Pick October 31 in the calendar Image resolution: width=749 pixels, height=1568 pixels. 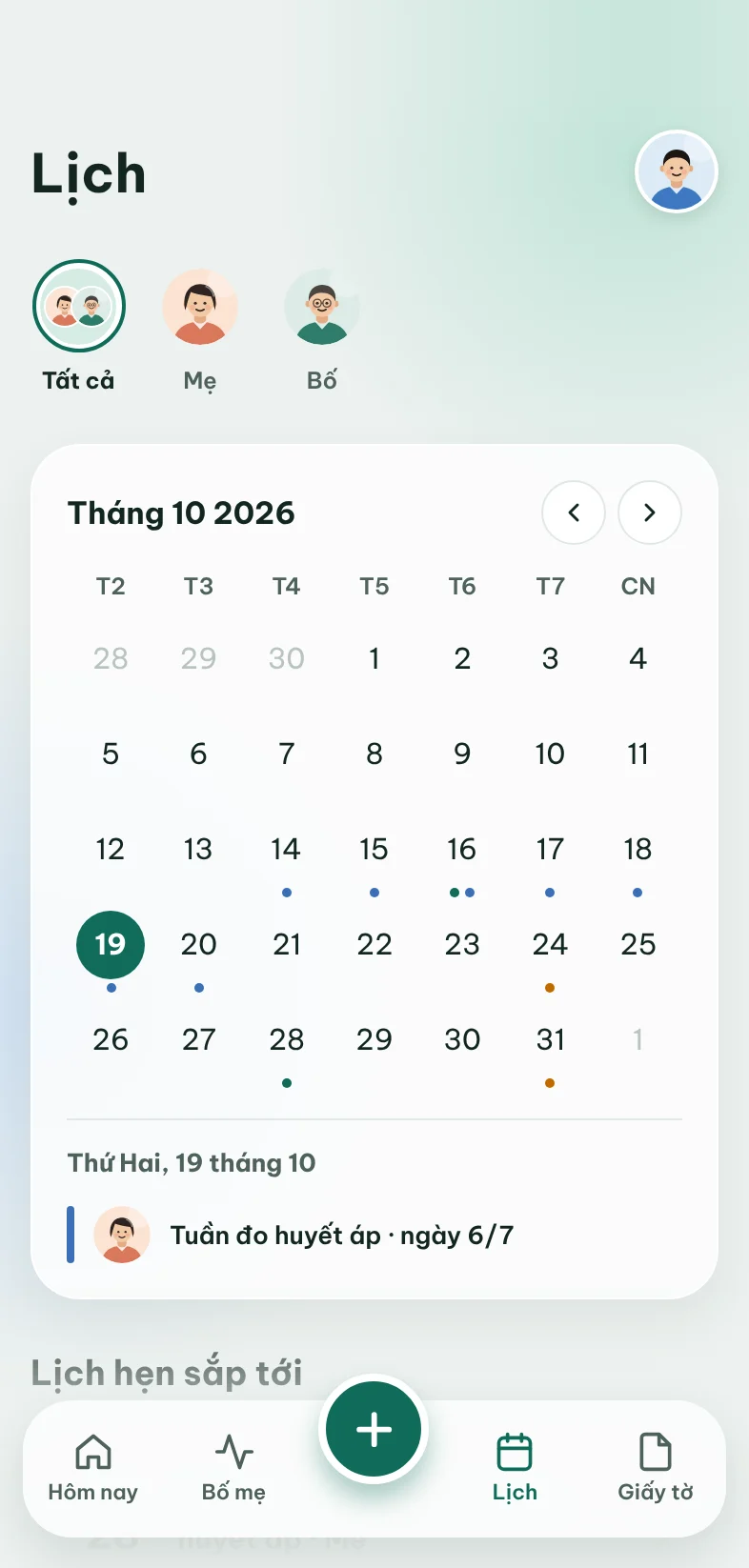point(550,1046)
